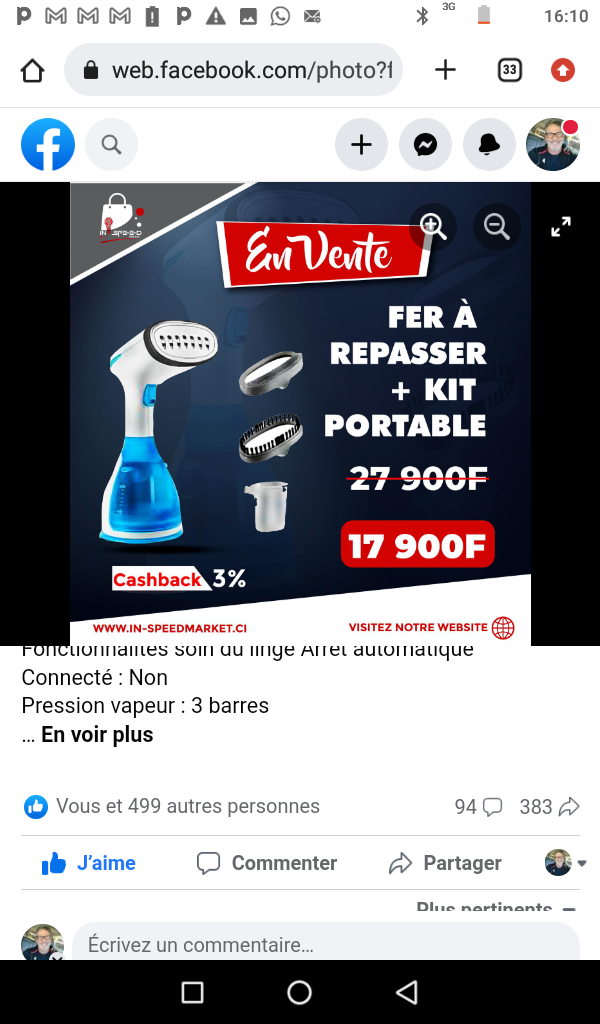Open Messenger chats

pyautogui.click(x=425, y=144)
